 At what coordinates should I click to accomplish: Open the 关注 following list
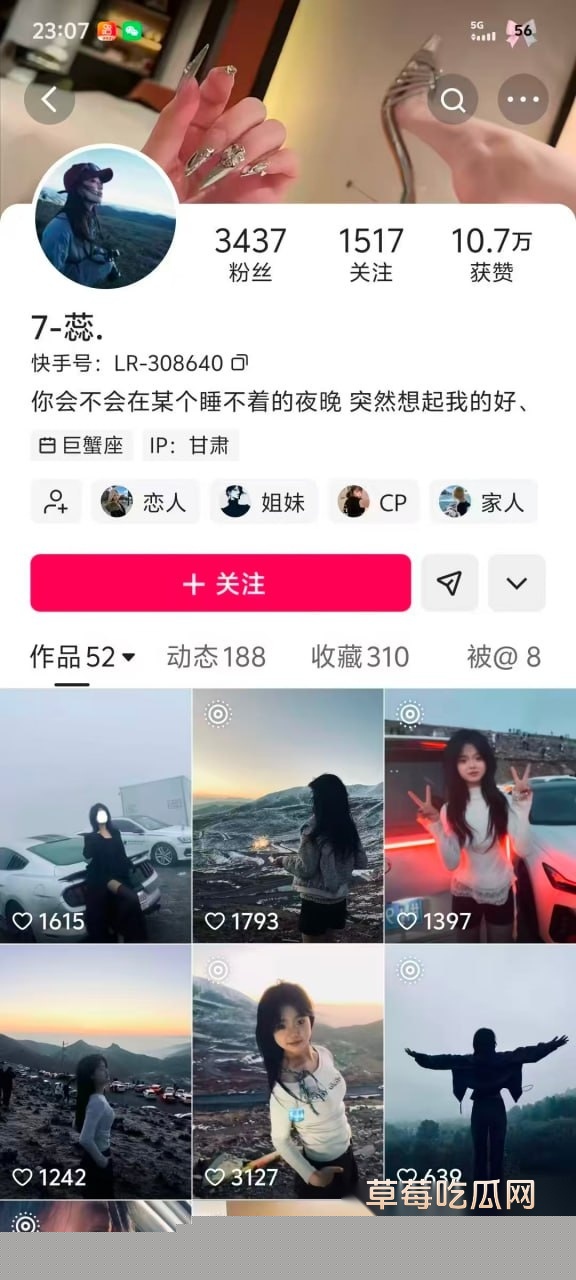tap(371, 254)
